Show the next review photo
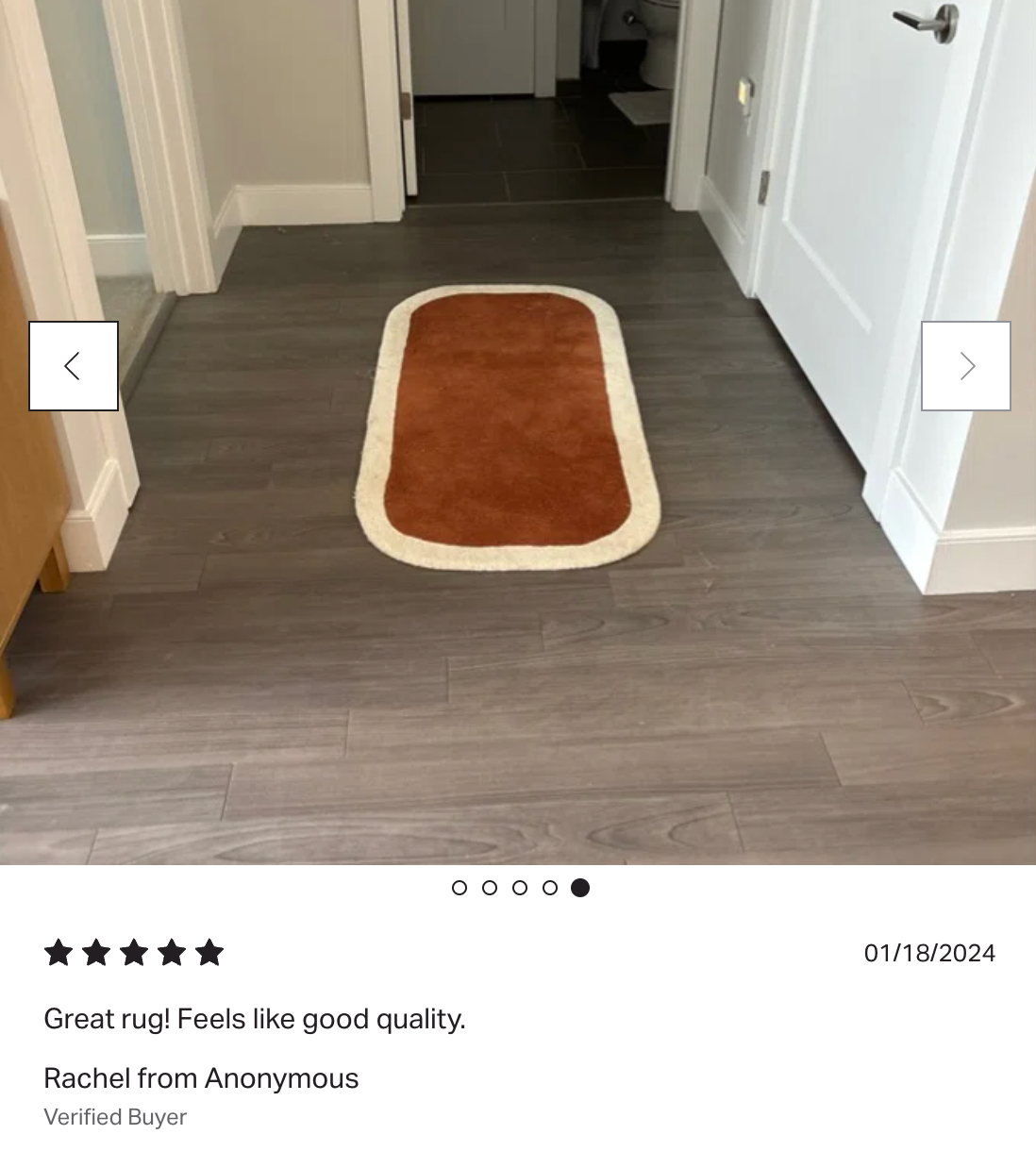The height and width of the screenshot is (1151, 1036). [965, 366]
